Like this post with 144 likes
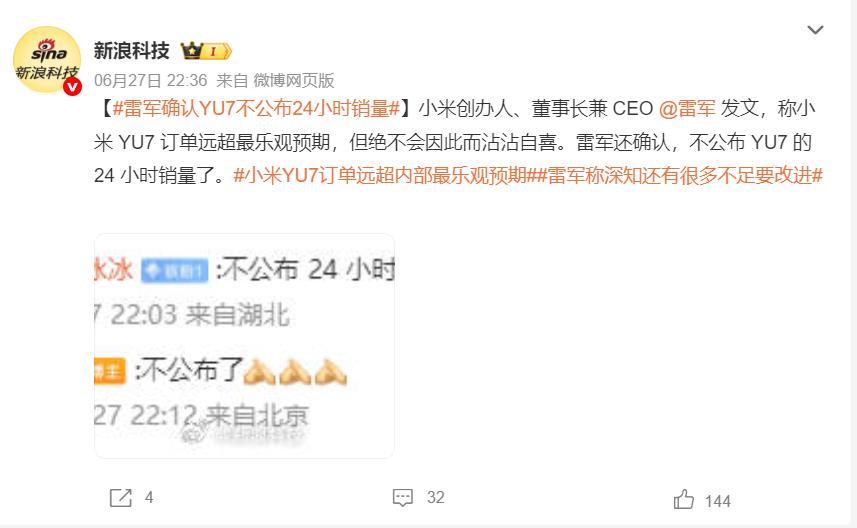The image size is (857, 528). tap(702, 499)
